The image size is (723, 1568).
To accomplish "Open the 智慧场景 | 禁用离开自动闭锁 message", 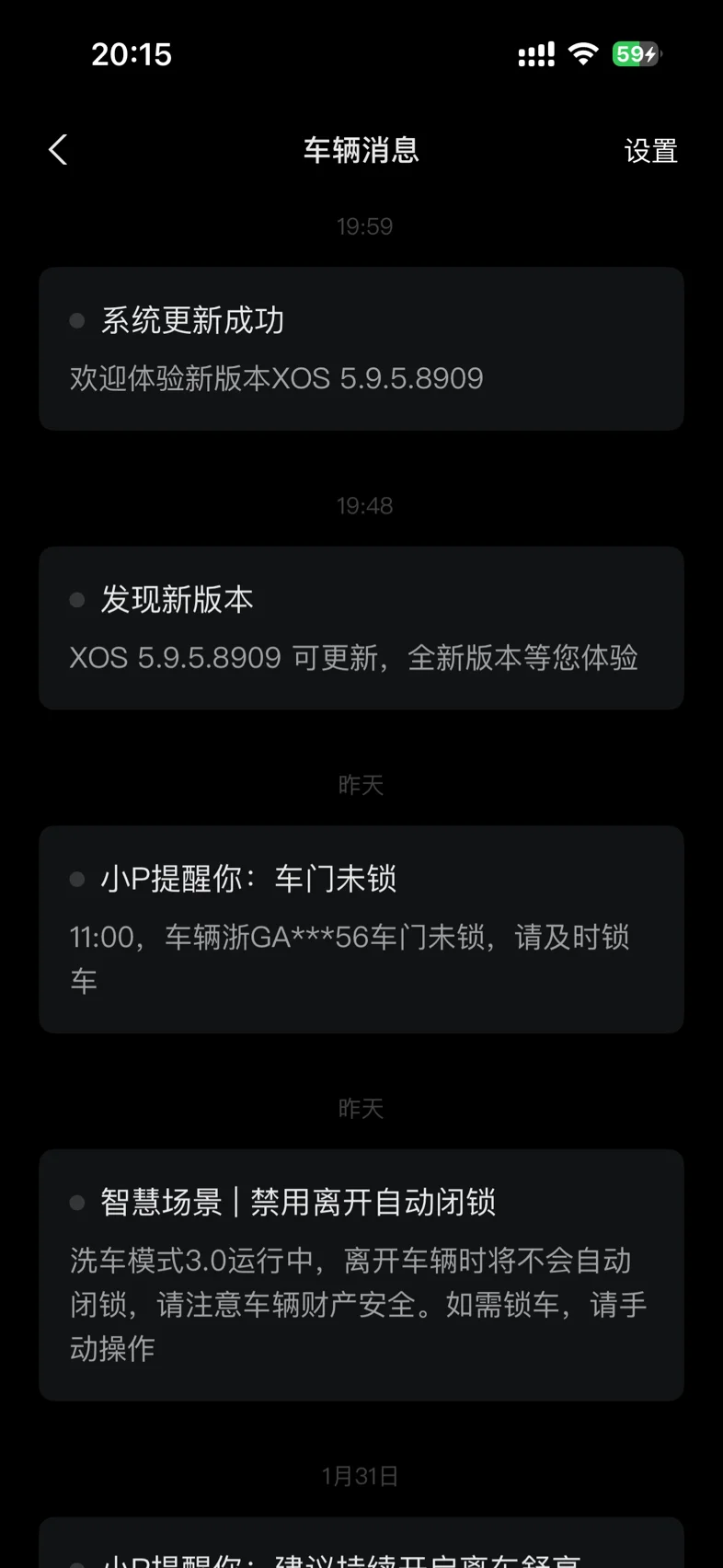I will (361, 1274).
